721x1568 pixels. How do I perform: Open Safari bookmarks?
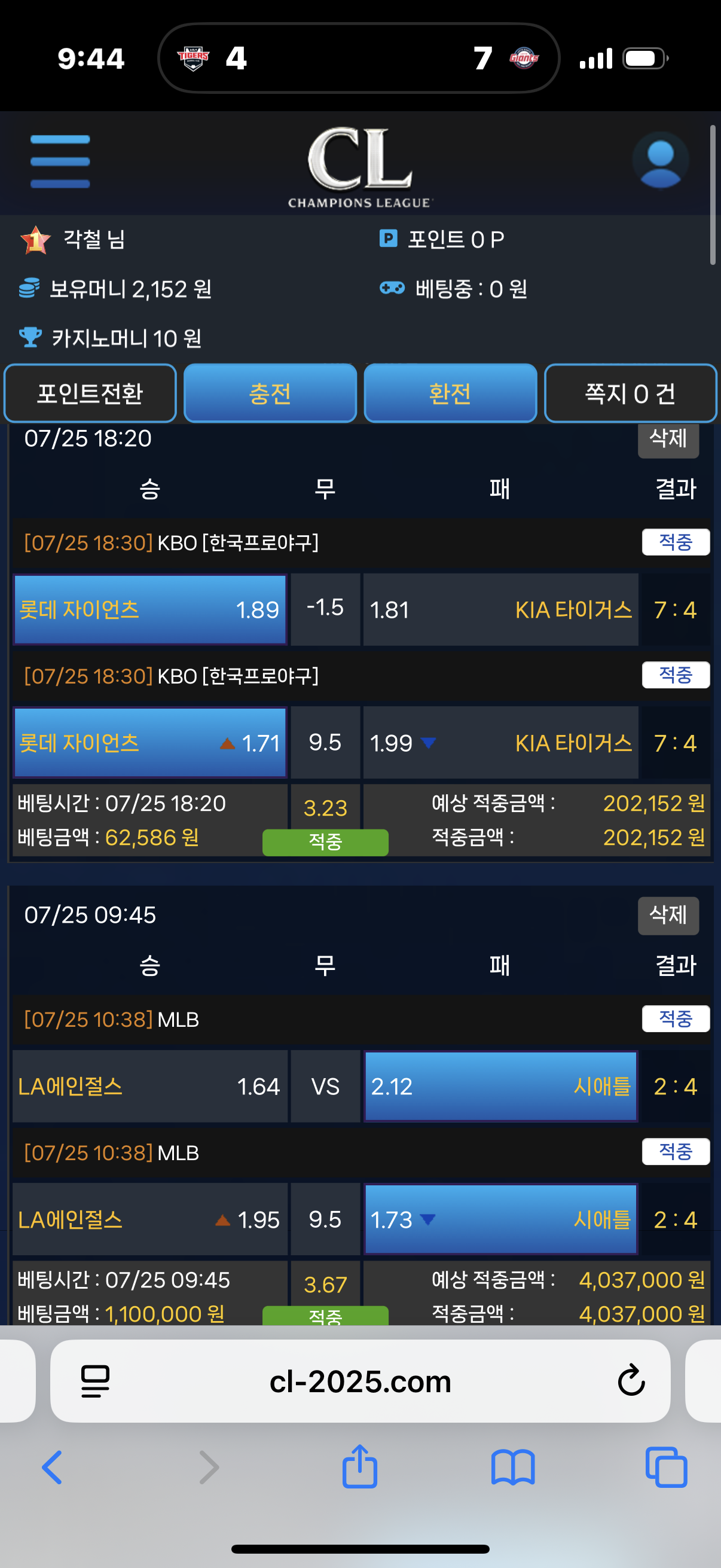click(513, 1468)
